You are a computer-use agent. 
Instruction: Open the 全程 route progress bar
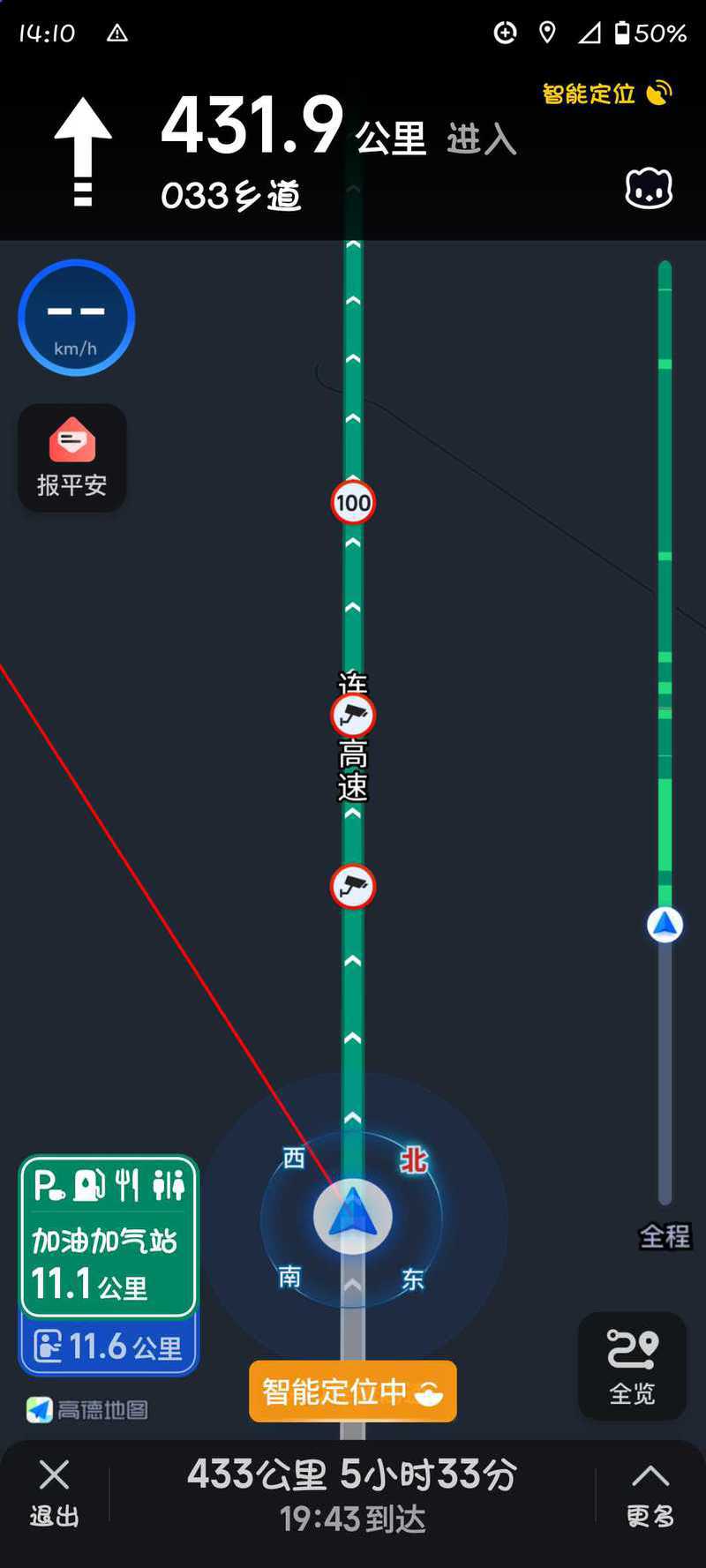coord(665,732)
